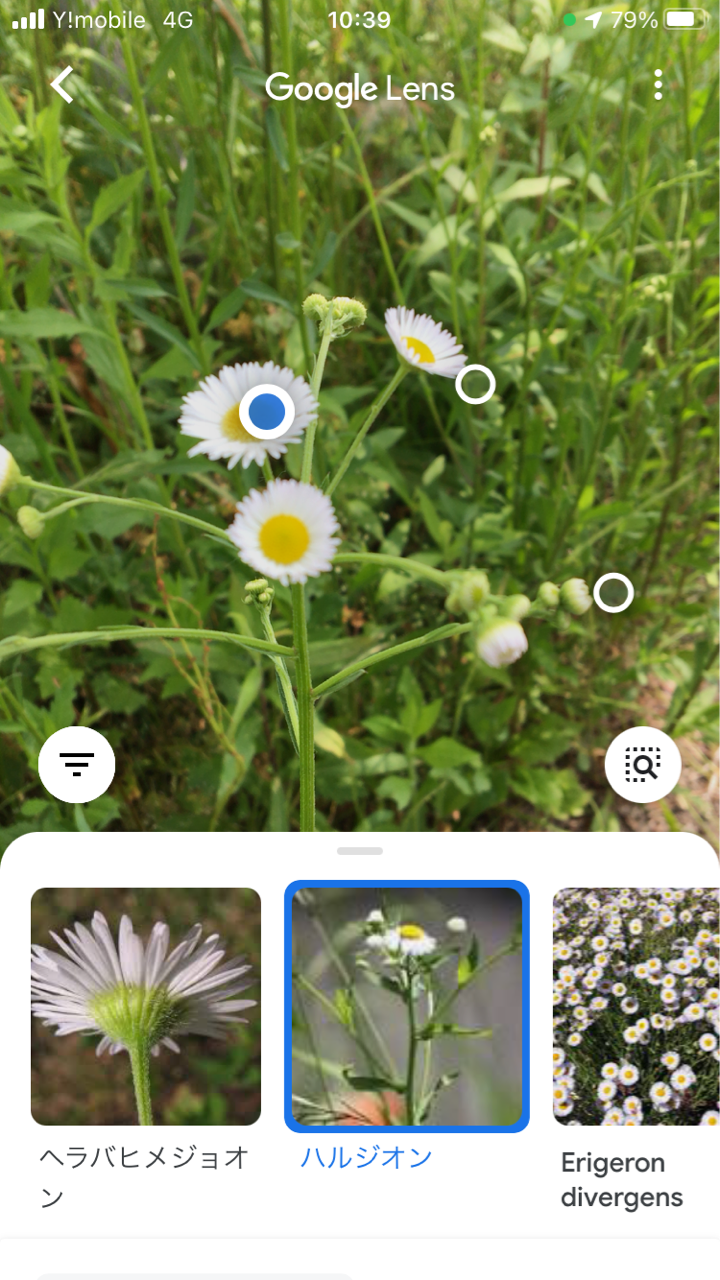
Task: Open the filter button
Action: tap(77, 765)
